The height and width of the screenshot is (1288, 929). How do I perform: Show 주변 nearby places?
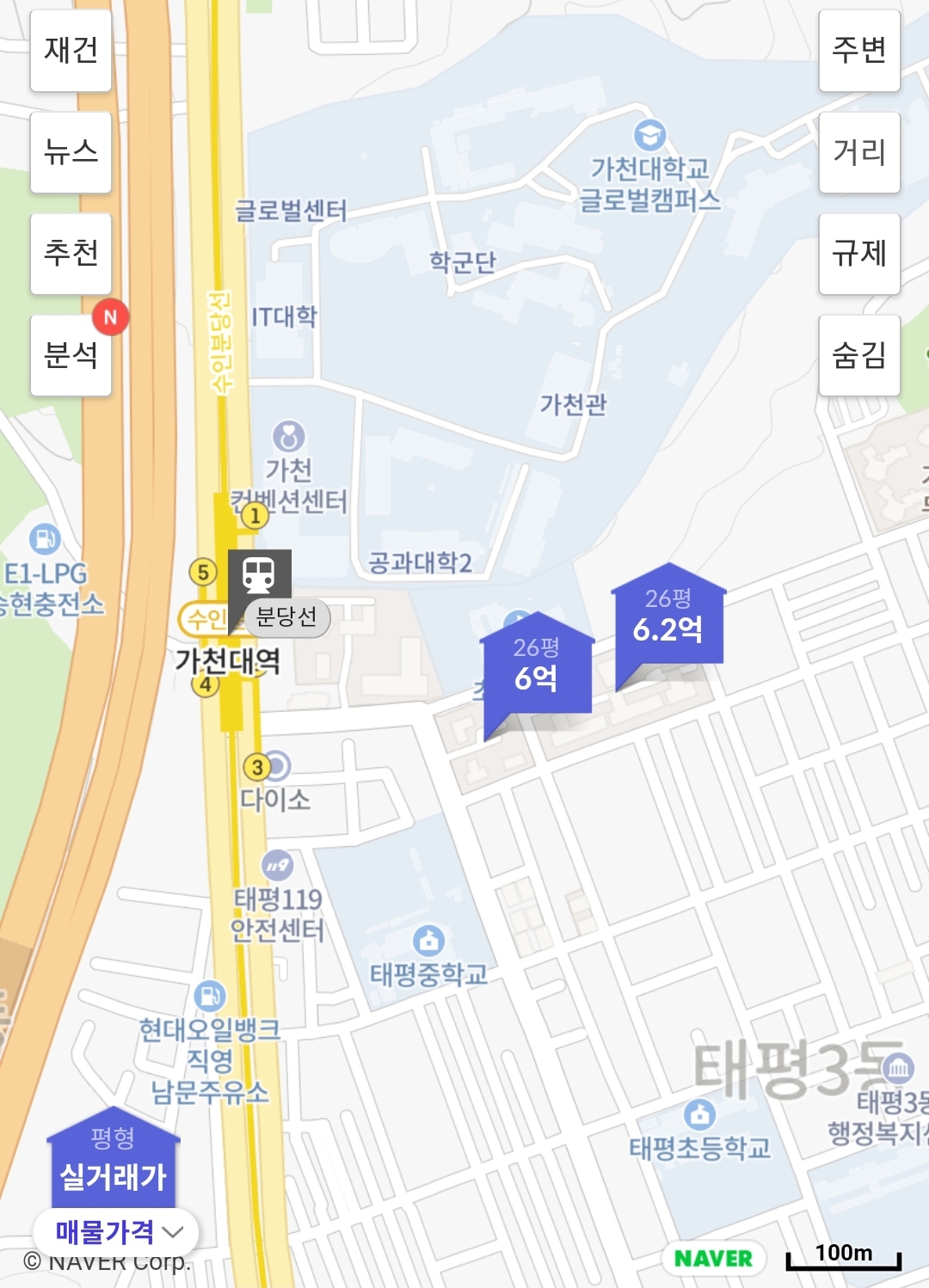pyautogui.click(x=858, y=51)
